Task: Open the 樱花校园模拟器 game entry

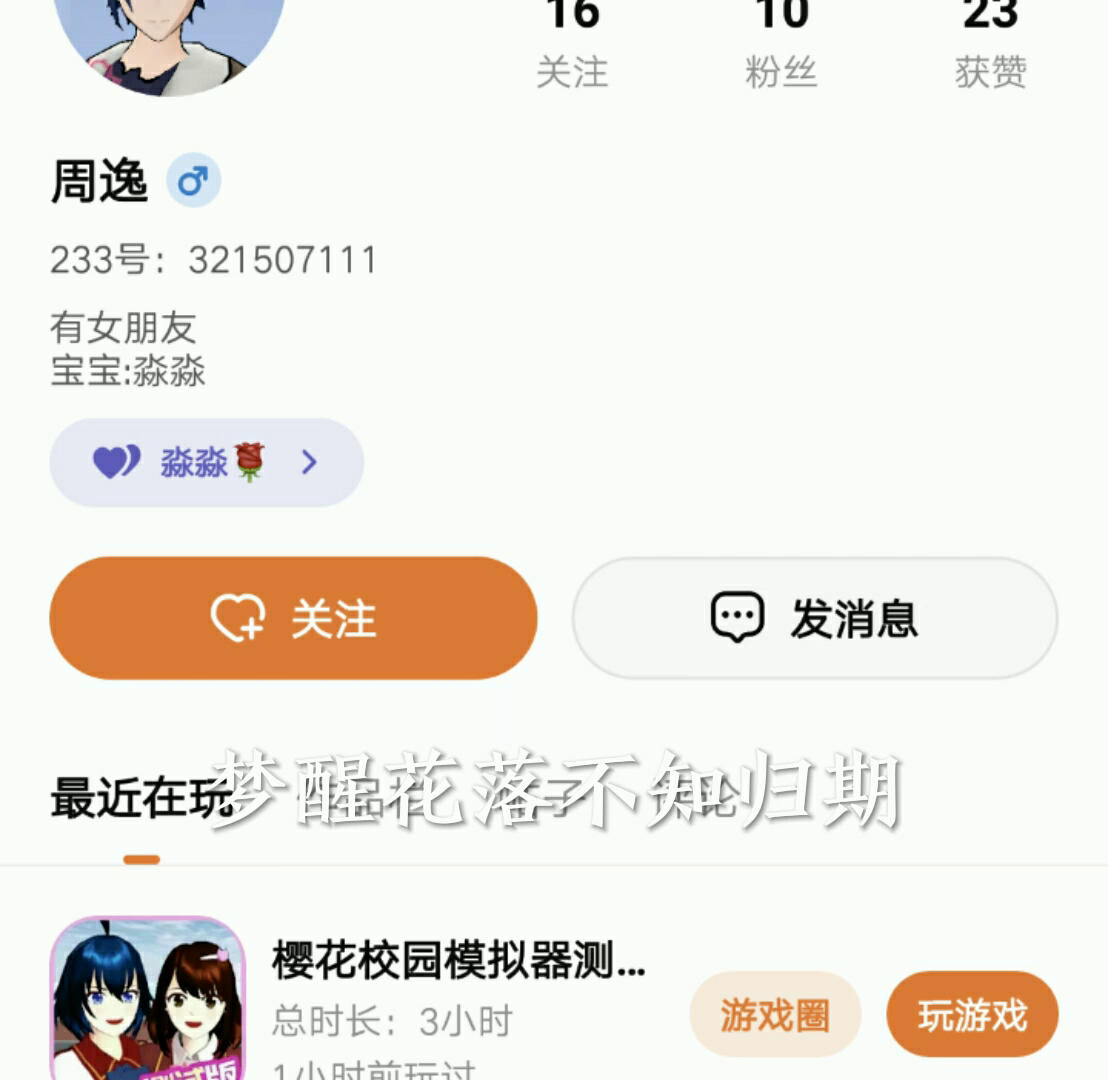Action: click(458, 961)
